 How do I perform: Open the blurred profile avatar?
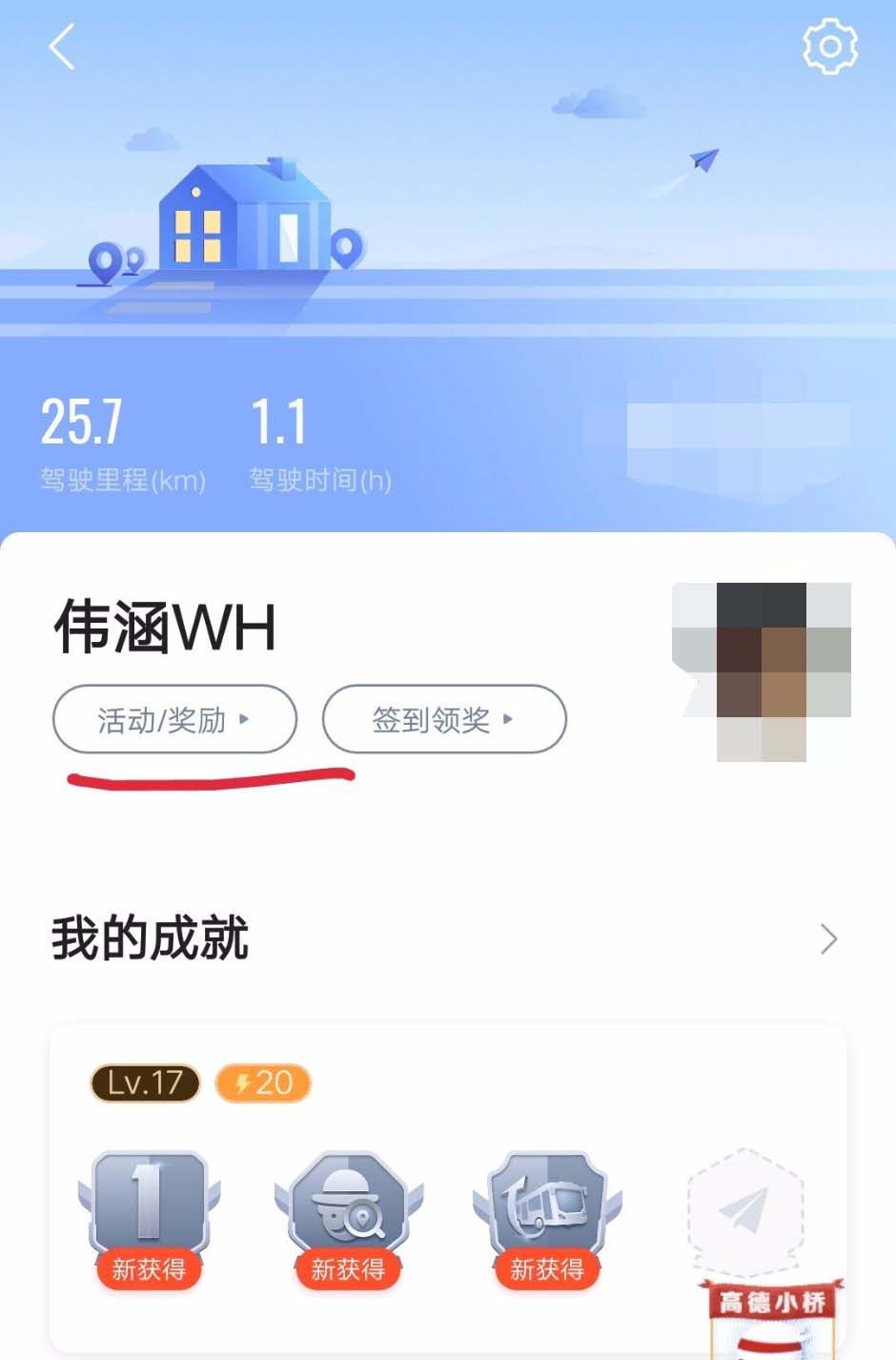[x=762, y=671]
